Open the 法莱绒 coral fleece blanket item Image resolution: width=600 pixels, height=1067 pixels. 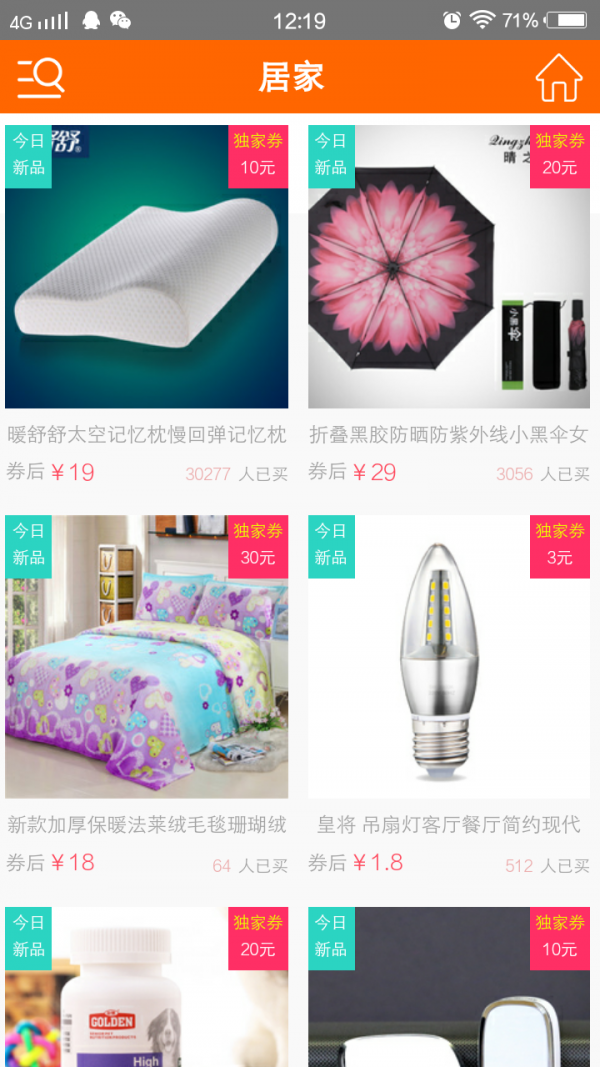coord(147,657)
